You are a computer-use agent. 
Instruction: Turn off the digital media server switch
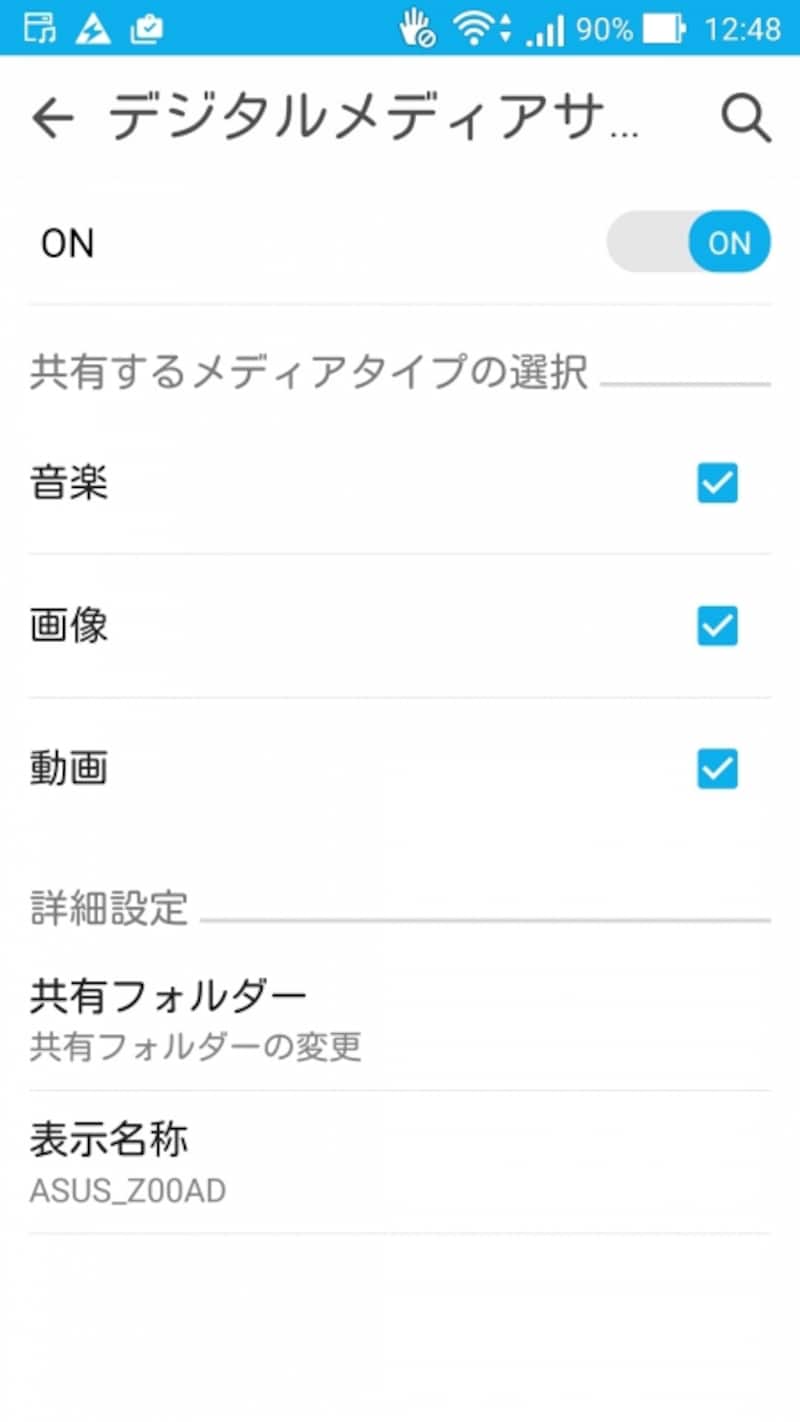(x=689, y=243)
